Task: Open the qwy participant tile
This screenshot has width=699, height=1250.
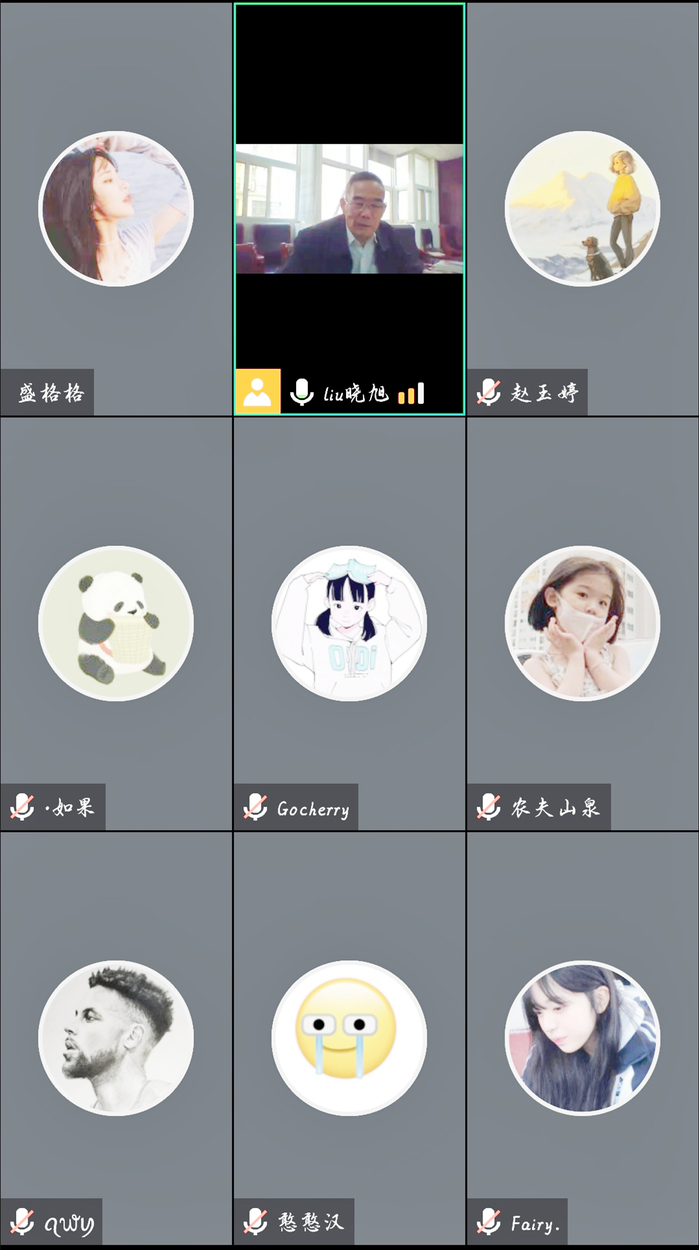Action: coord(116,1038)
